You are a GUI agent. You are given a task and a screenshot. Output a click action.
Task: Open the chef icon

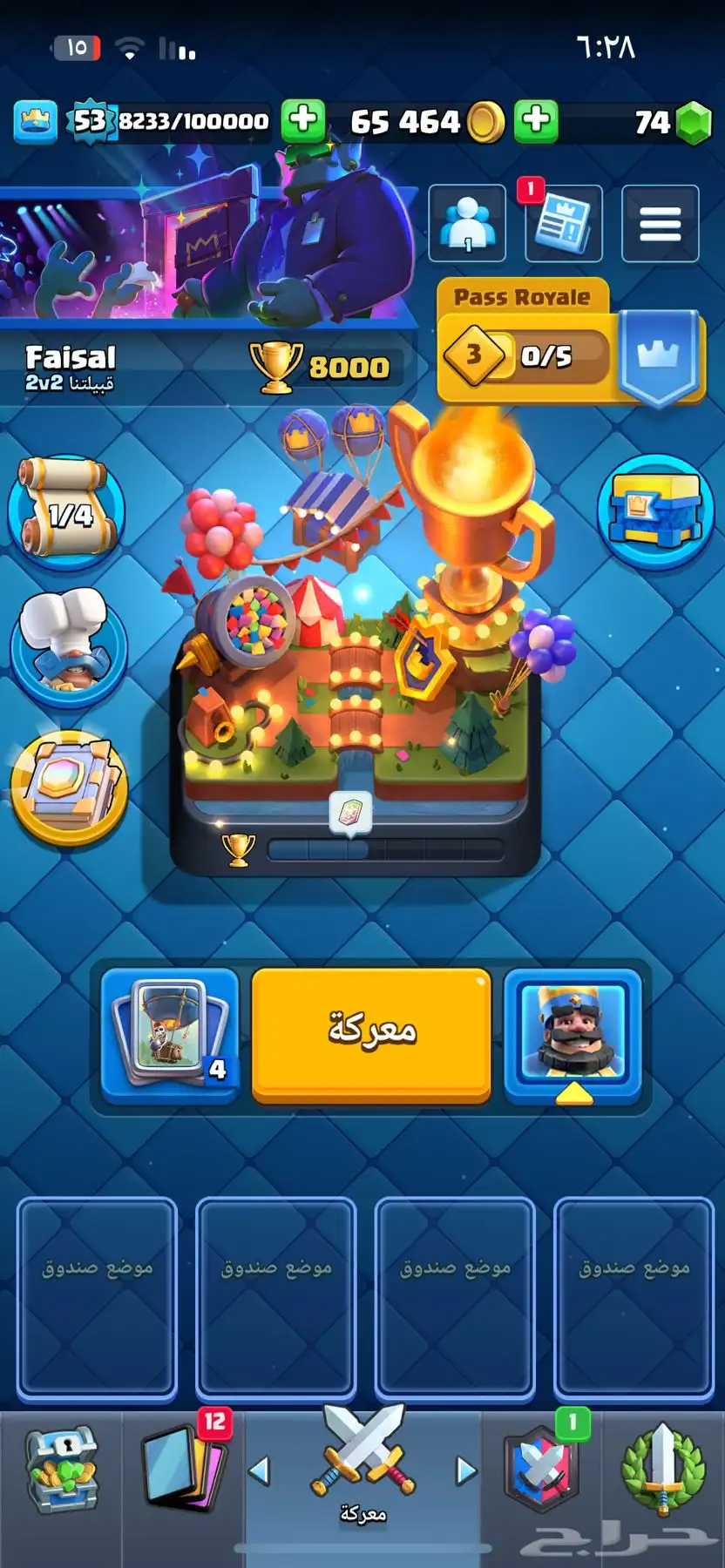[x=68, y=645]
